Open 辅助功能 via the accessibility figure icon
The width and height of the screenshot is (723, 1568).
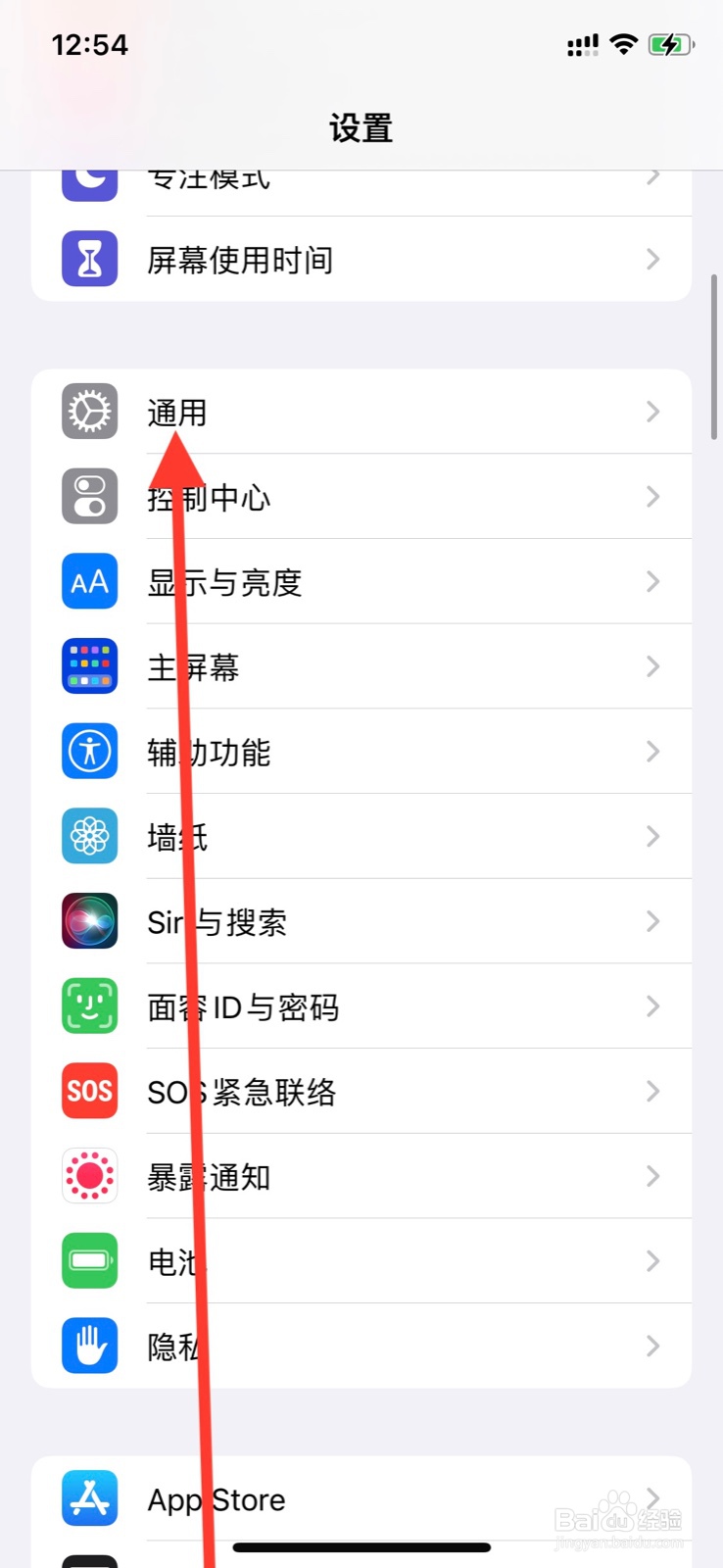tap(89, 752)
